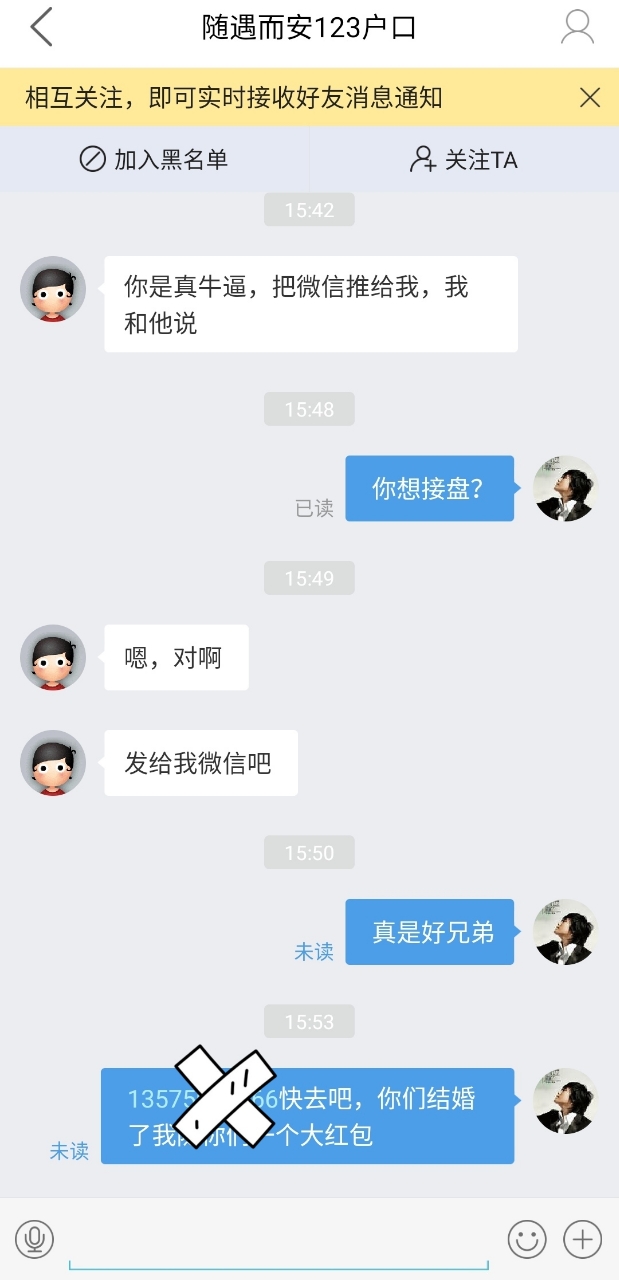Tap 加入黑名单 to block this user
Screen dimensions: 619x1280
(154, 159)
